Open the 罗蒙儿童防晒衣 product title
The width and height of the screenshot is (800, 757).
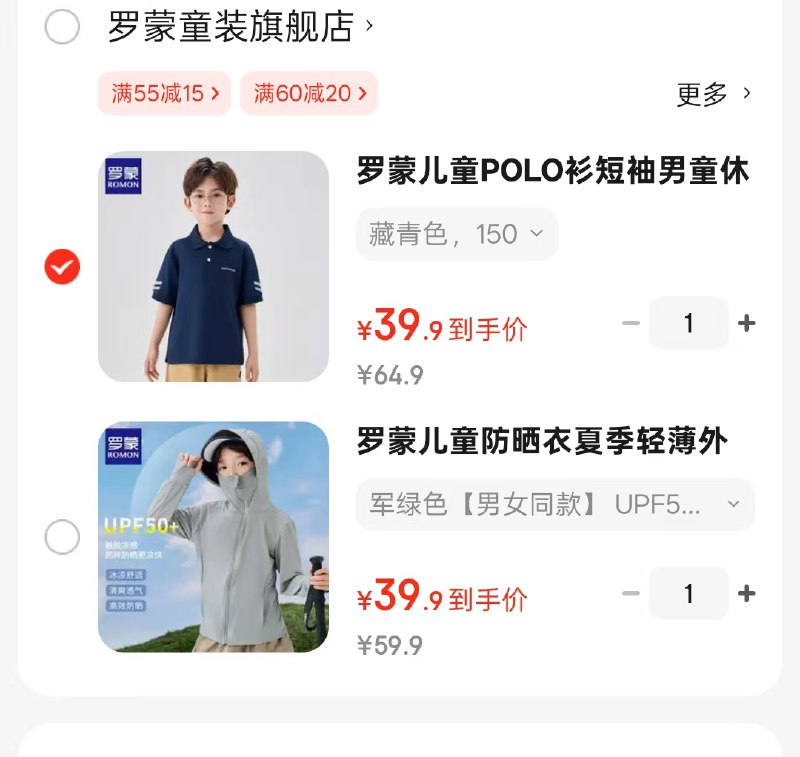(542, 441)
